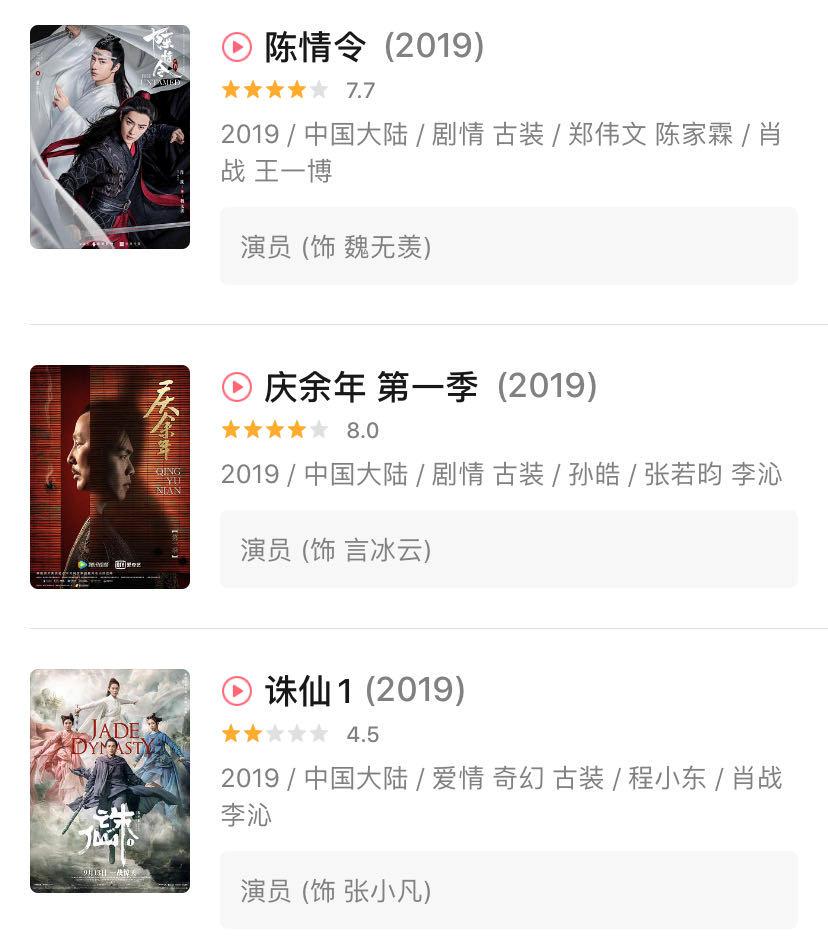Open the 陈情令 (2019) entry
This screenshot has width=828, height=947.
[x=315, y=46]
